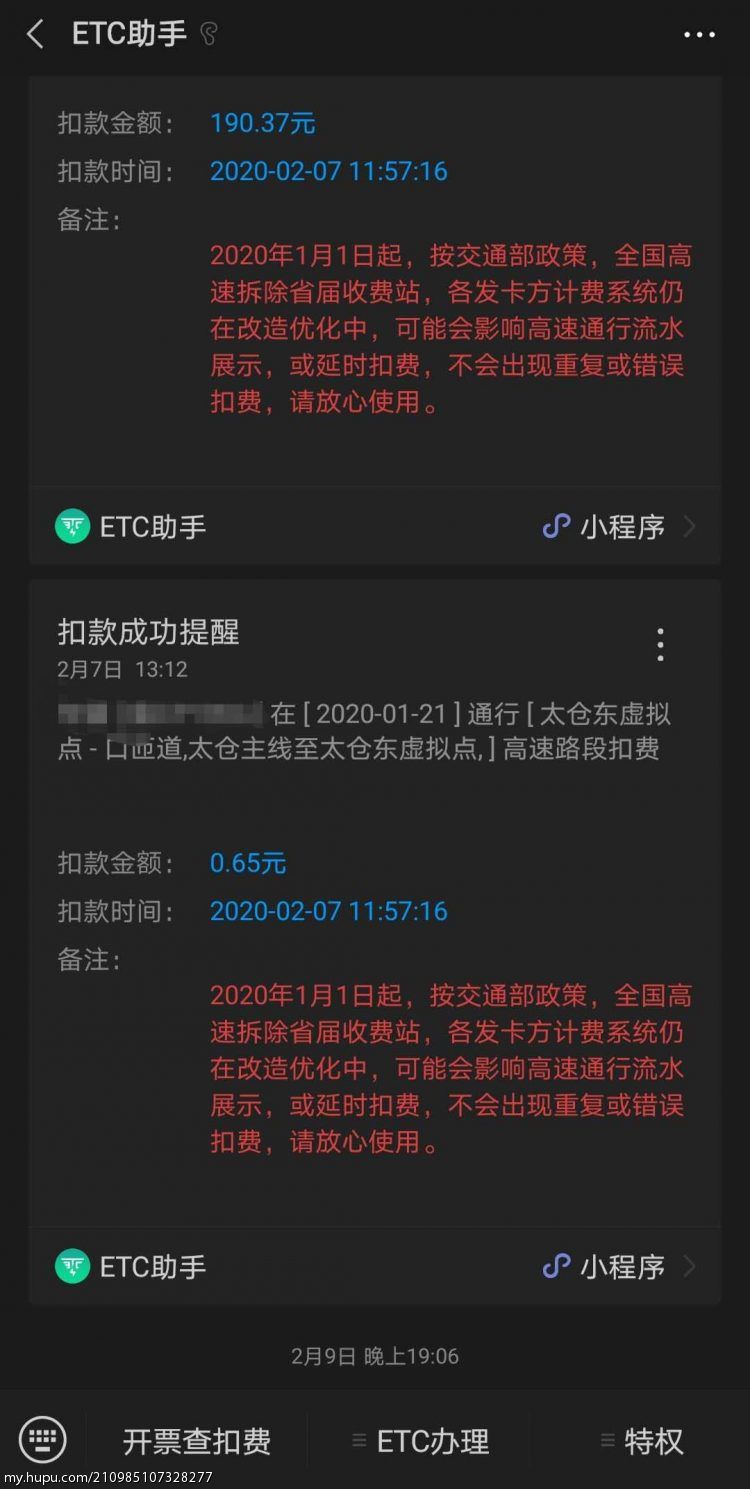Open the 开票查扣费 menu
This screenshot has height=1489, width=750.
[x=197, y=1441]
